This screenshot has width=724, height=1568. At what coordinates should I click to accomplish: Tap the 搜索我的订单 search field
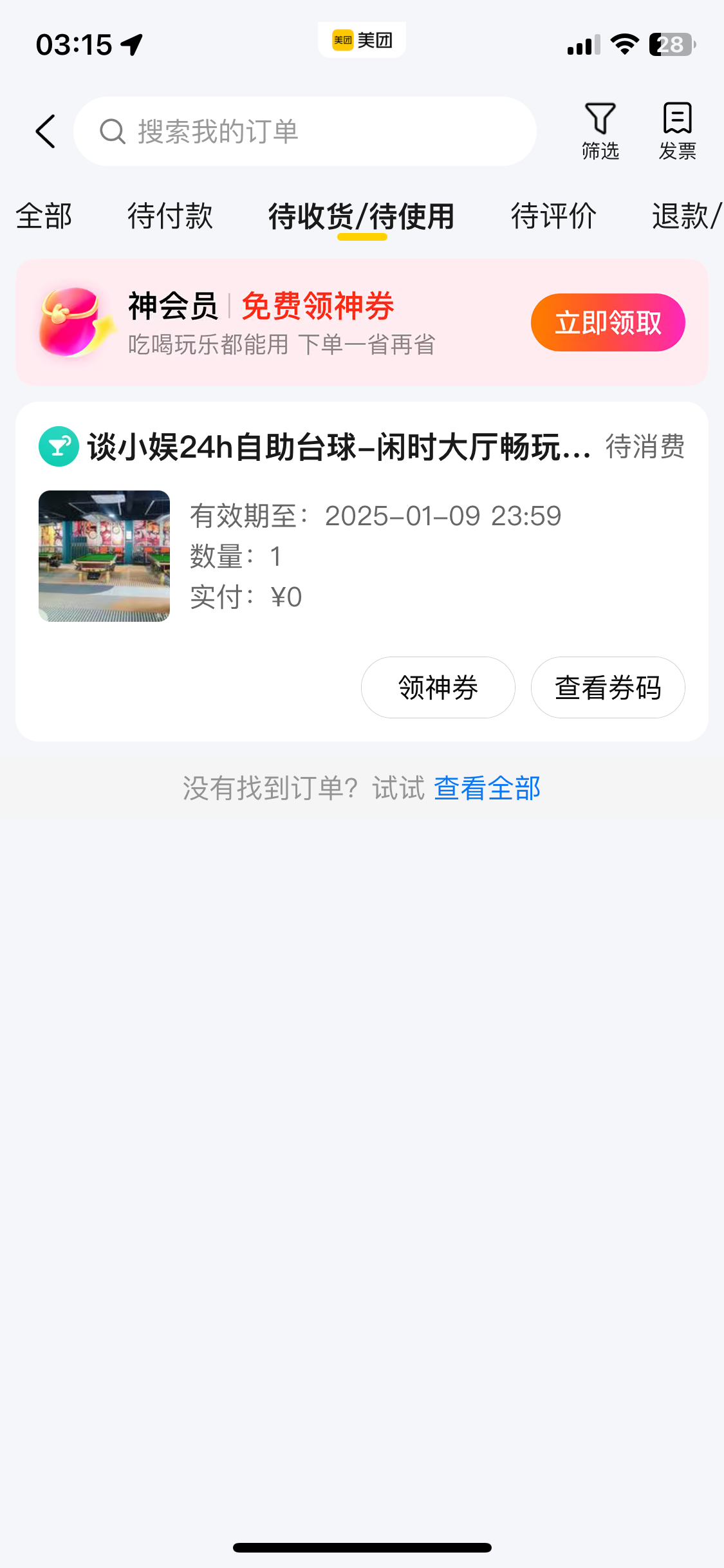(x=305, y=131)
